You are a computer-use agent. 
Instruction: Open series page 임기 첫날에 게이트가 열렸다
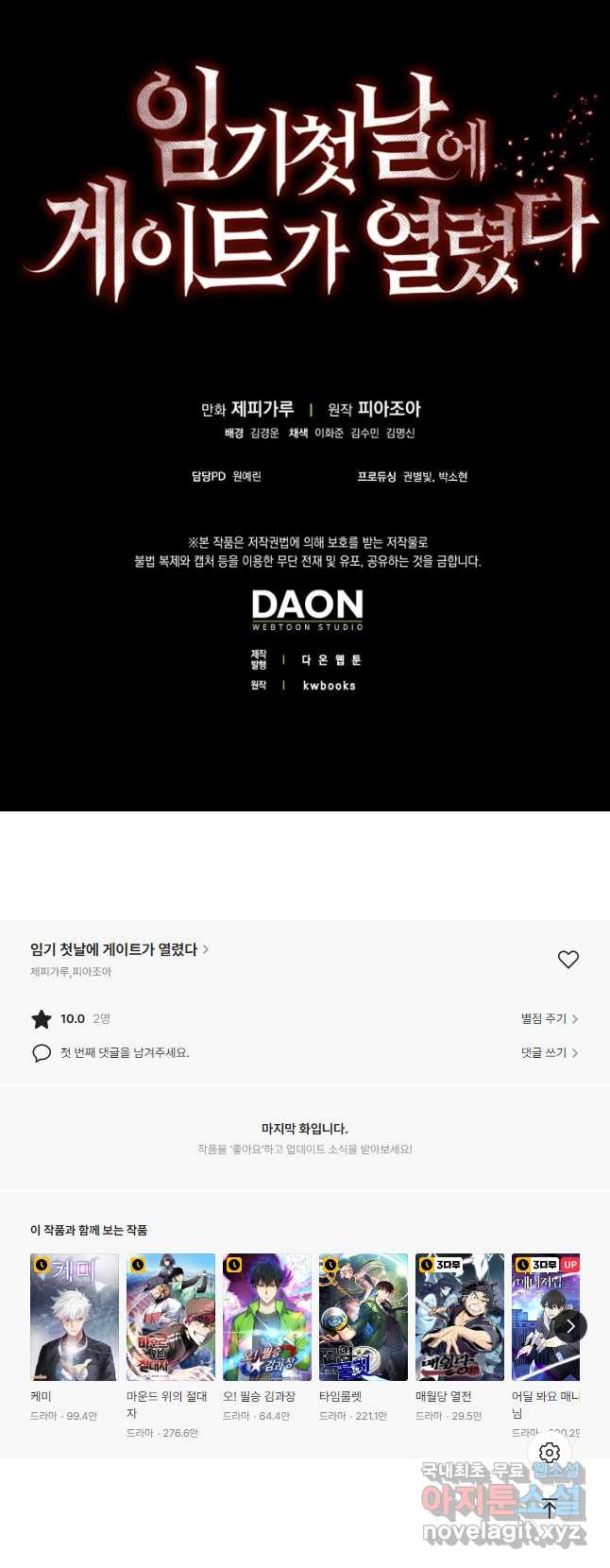tap(118, 949)
